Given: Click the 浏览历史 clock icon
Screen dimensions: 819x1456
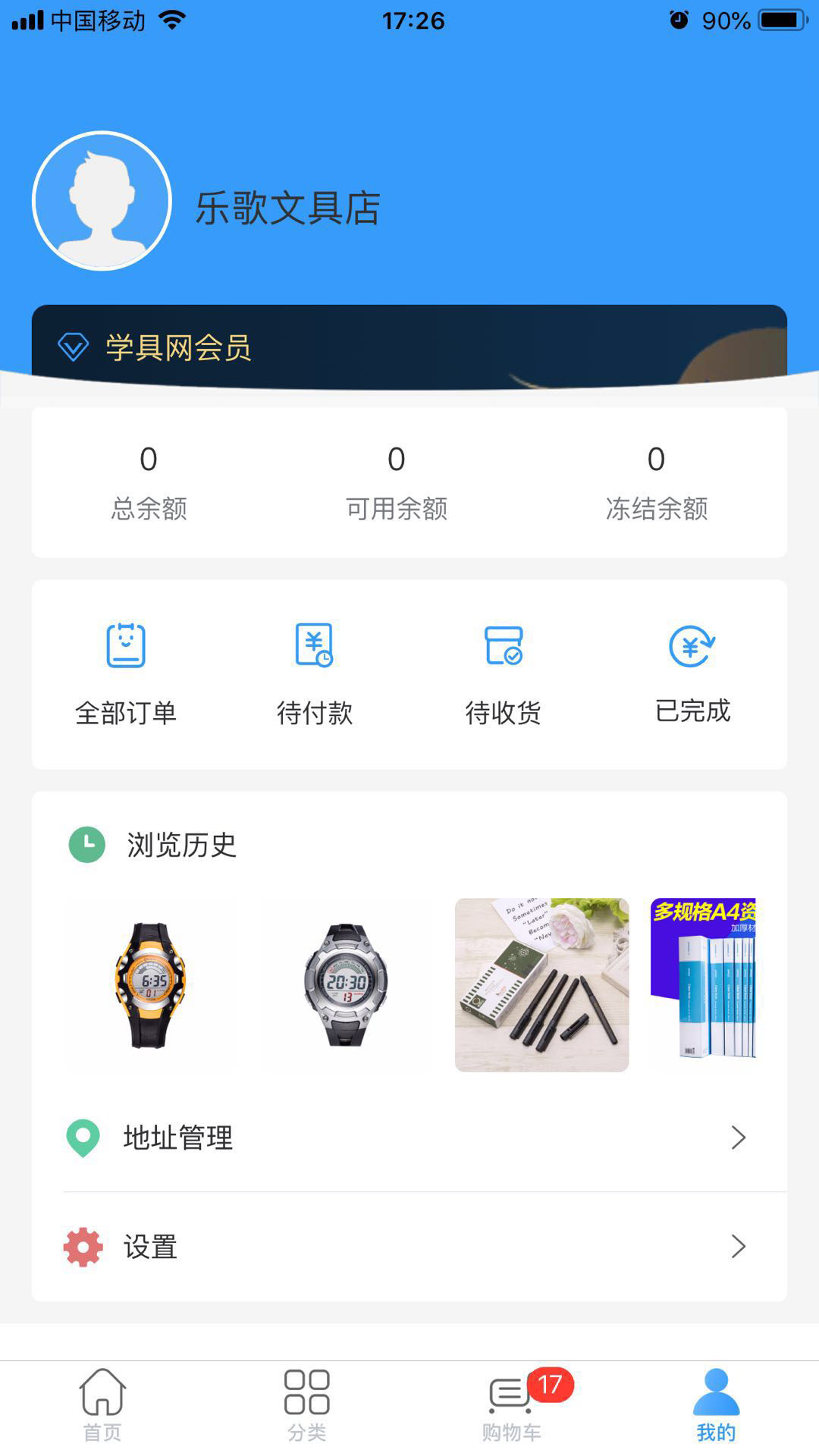Looking at the screenshot, I should [86, 844].
